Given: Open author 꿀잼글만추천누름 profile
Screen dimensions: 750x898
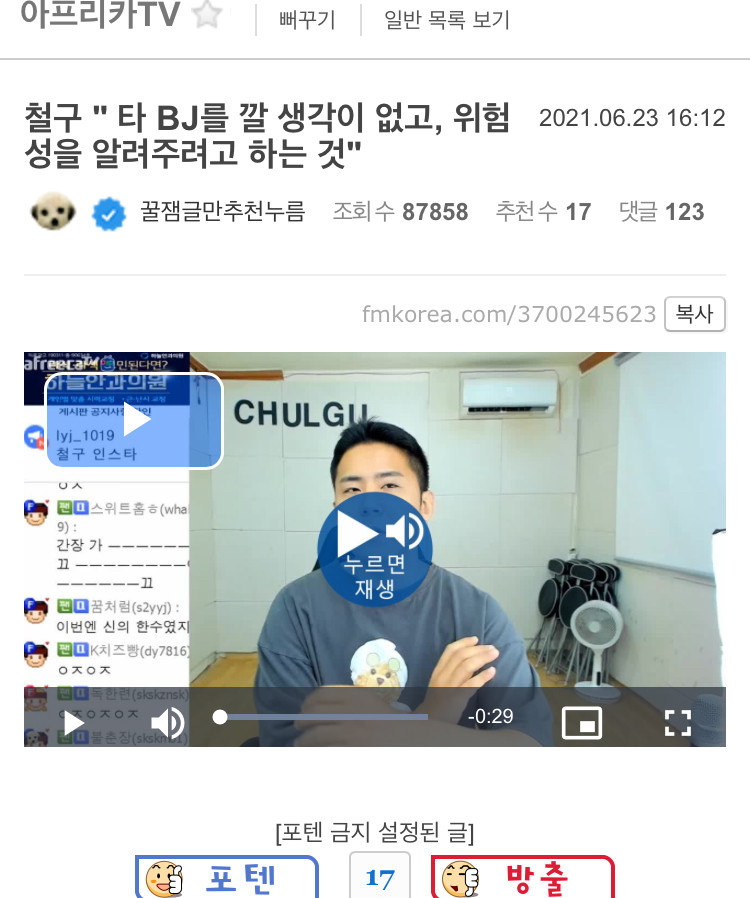Looking at the screenshot, I should [x=223, y=212].
